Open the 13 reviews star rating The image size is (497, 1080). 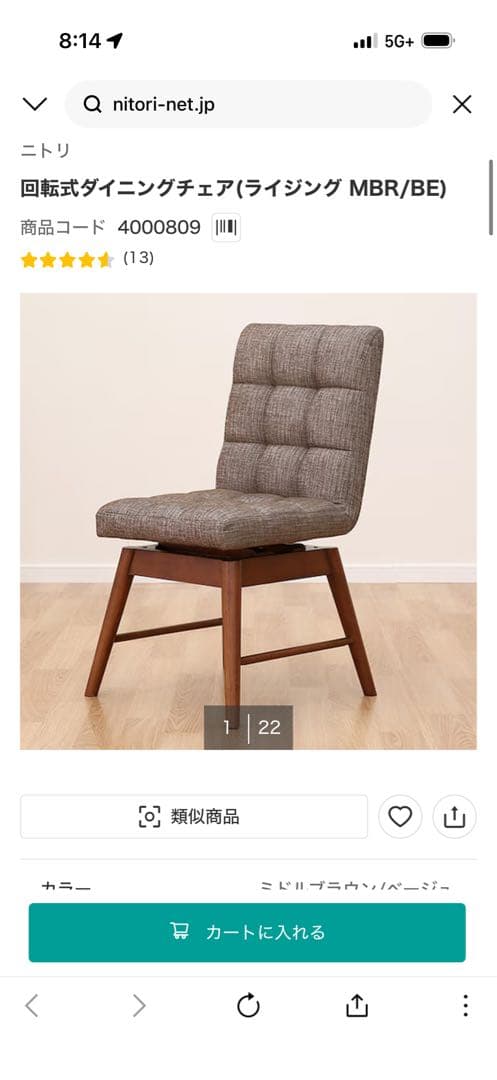pyautogui.click(x=87, y=259)
